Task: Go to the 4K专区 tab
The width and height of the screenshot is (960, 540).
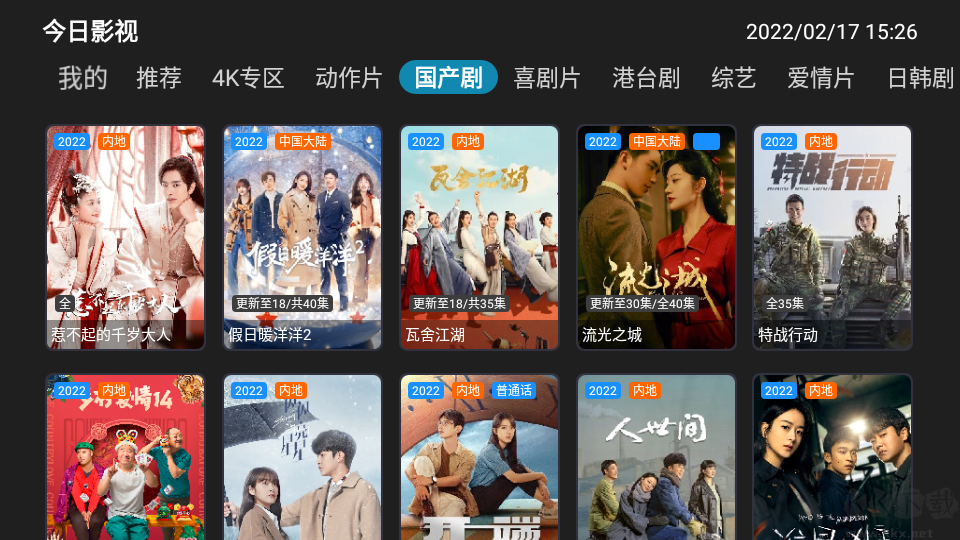Action: (x=248, y=78)
